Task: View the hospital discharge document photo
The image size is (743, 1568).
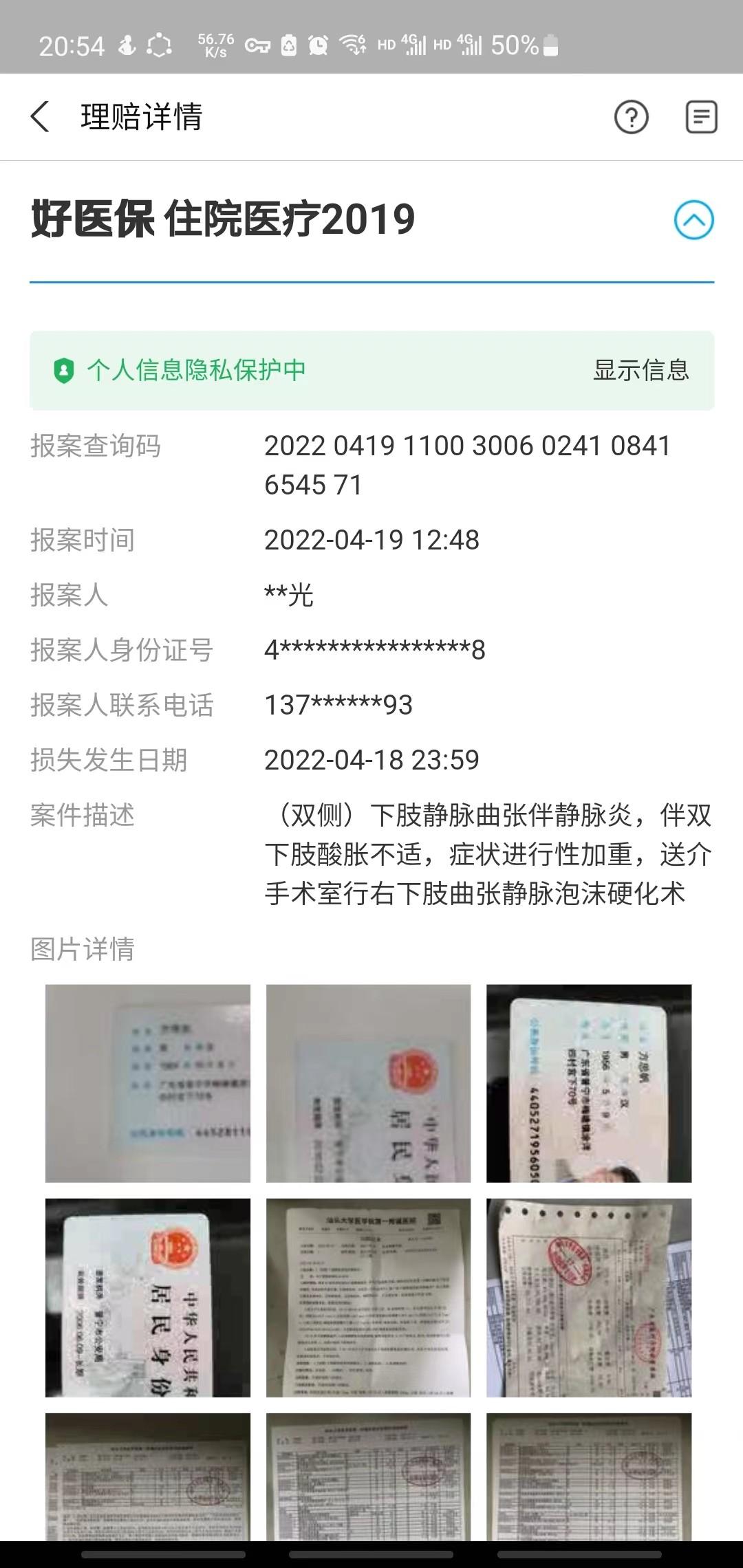Action: point(368,1298)
